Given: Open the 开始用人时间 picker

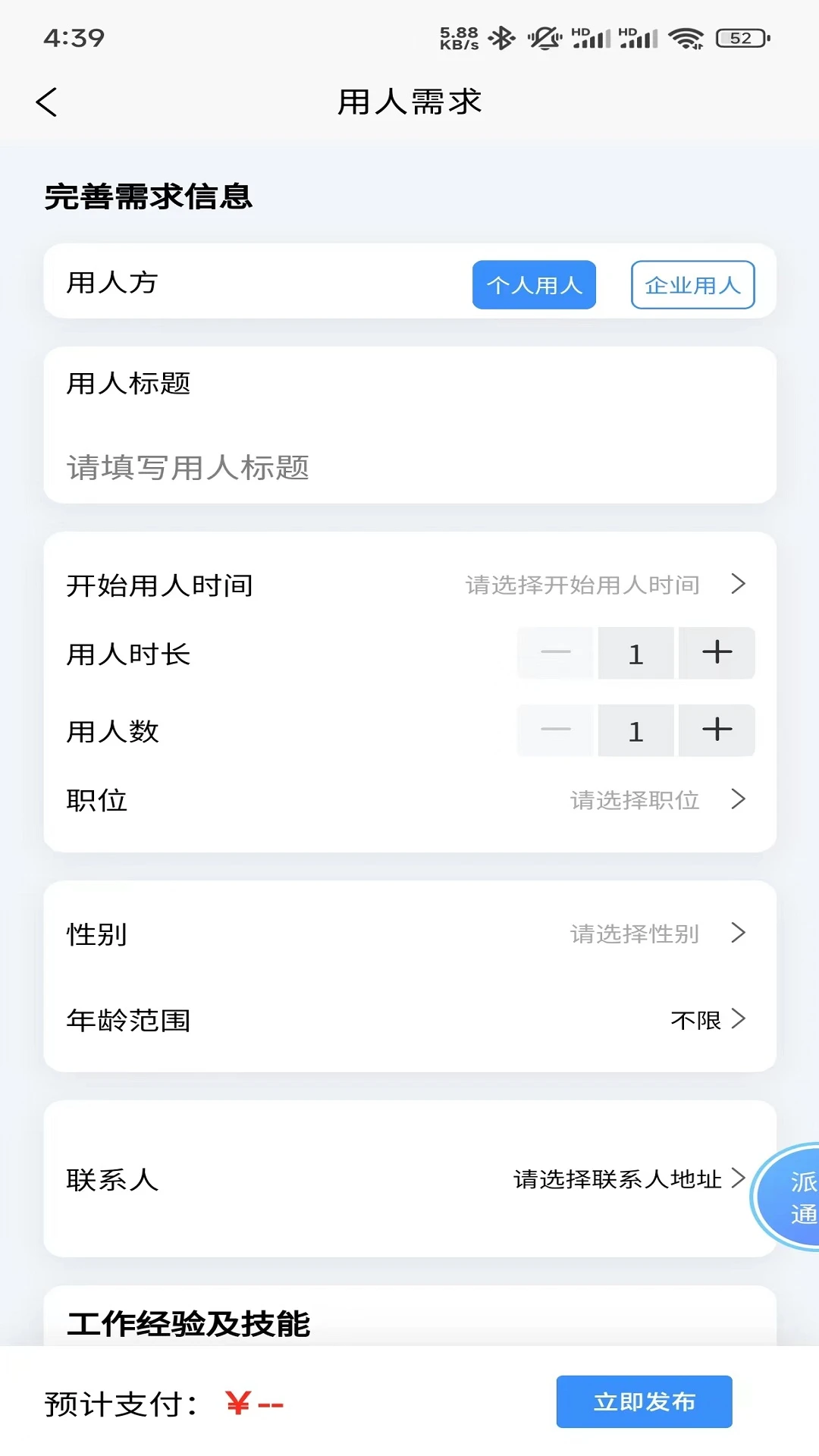Looking at the screenshot, I should (582, 585).
